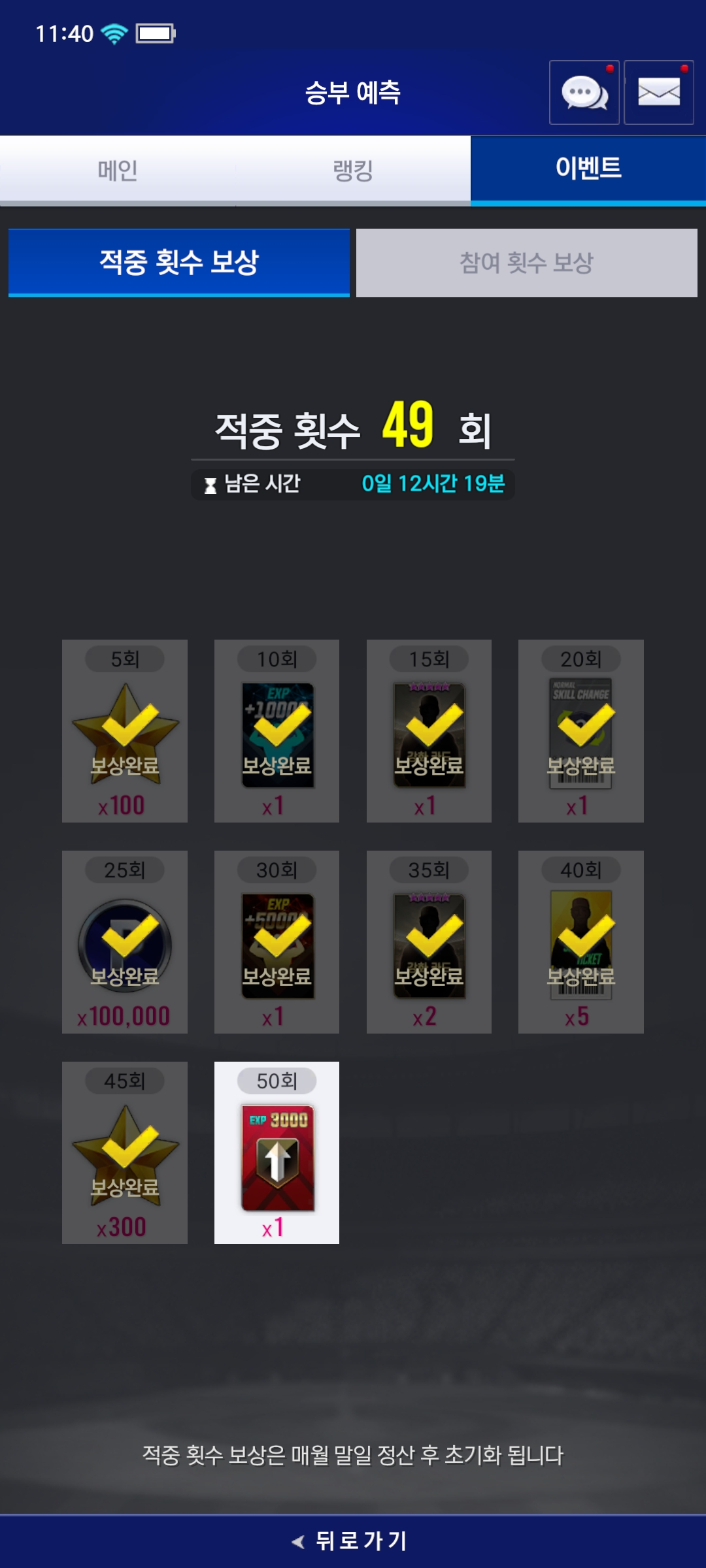The width and height of the screenshot is (706, 1568).
Task: Tap the 25회 x100,000 points reward
Action: [125, 942]
